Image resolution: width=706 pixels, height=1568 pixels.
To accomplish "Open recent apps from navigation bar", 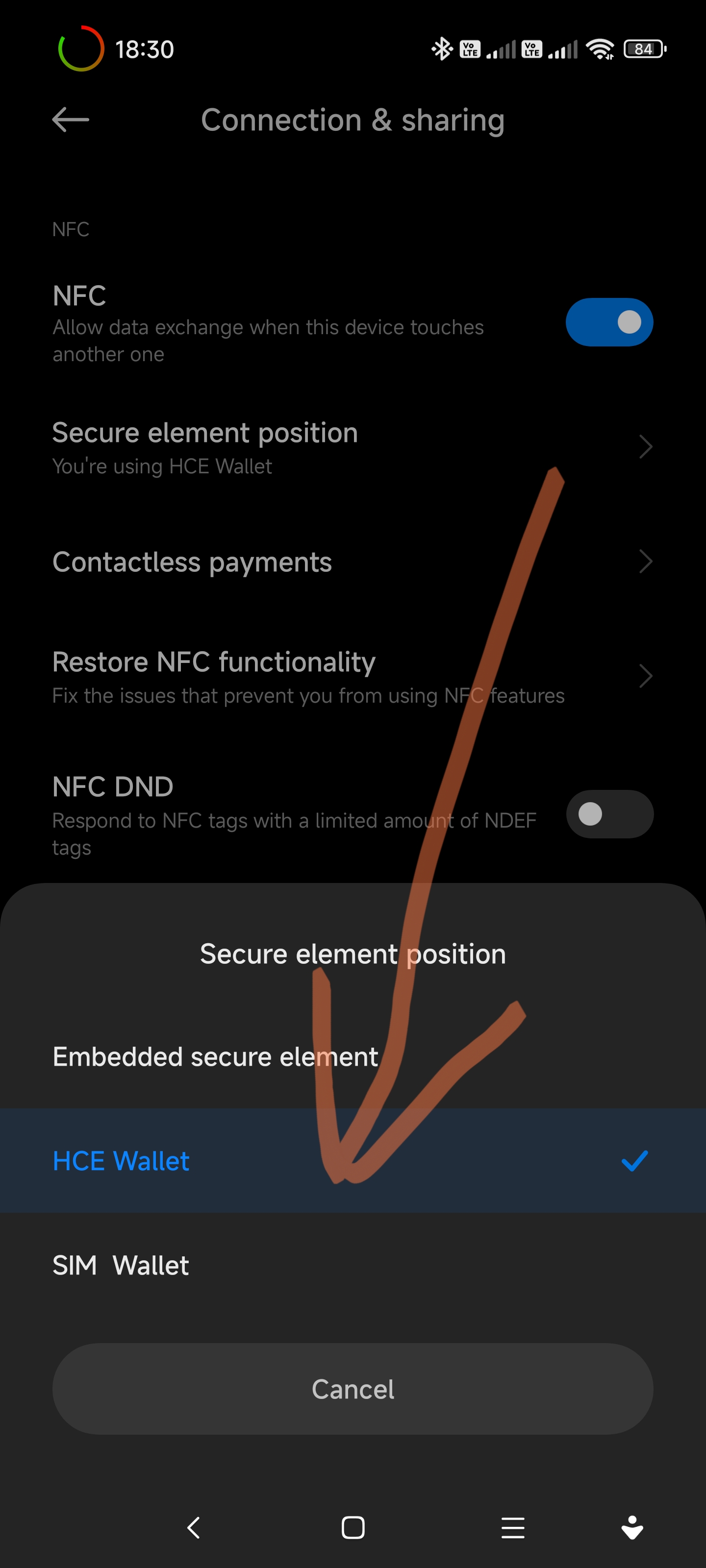I will (x=513, y=1527).
